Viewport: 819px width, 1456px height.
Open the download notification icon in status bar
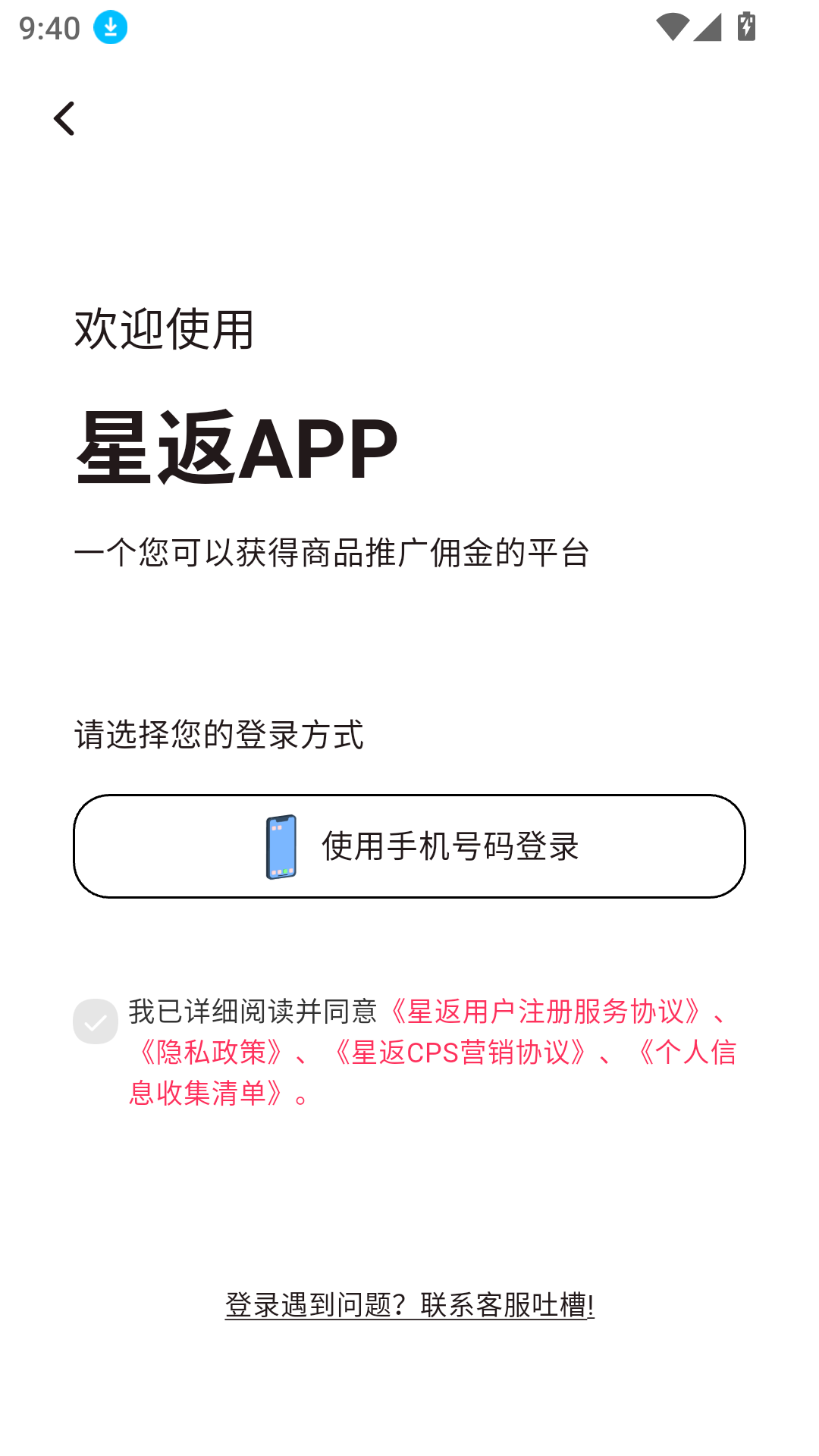(108, 27)
